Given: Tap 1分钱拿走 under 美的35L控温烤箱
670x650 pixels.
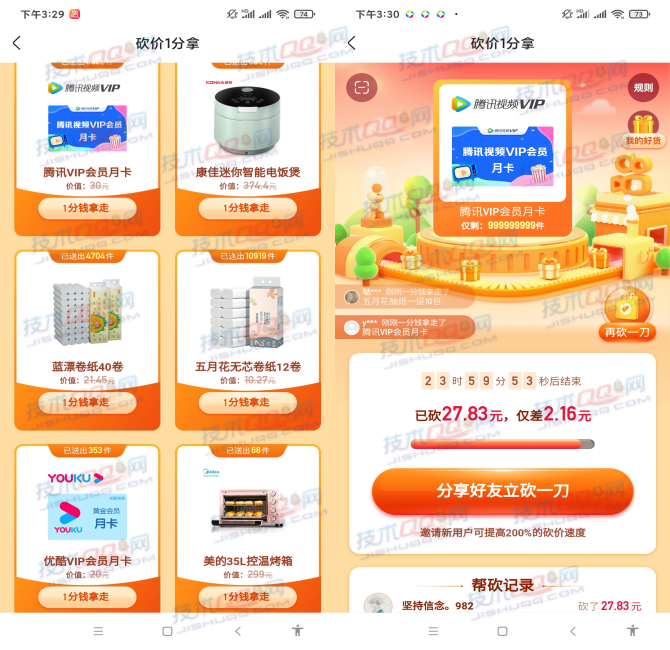Looking at the screenshot, I should click(x=247, y=597).
